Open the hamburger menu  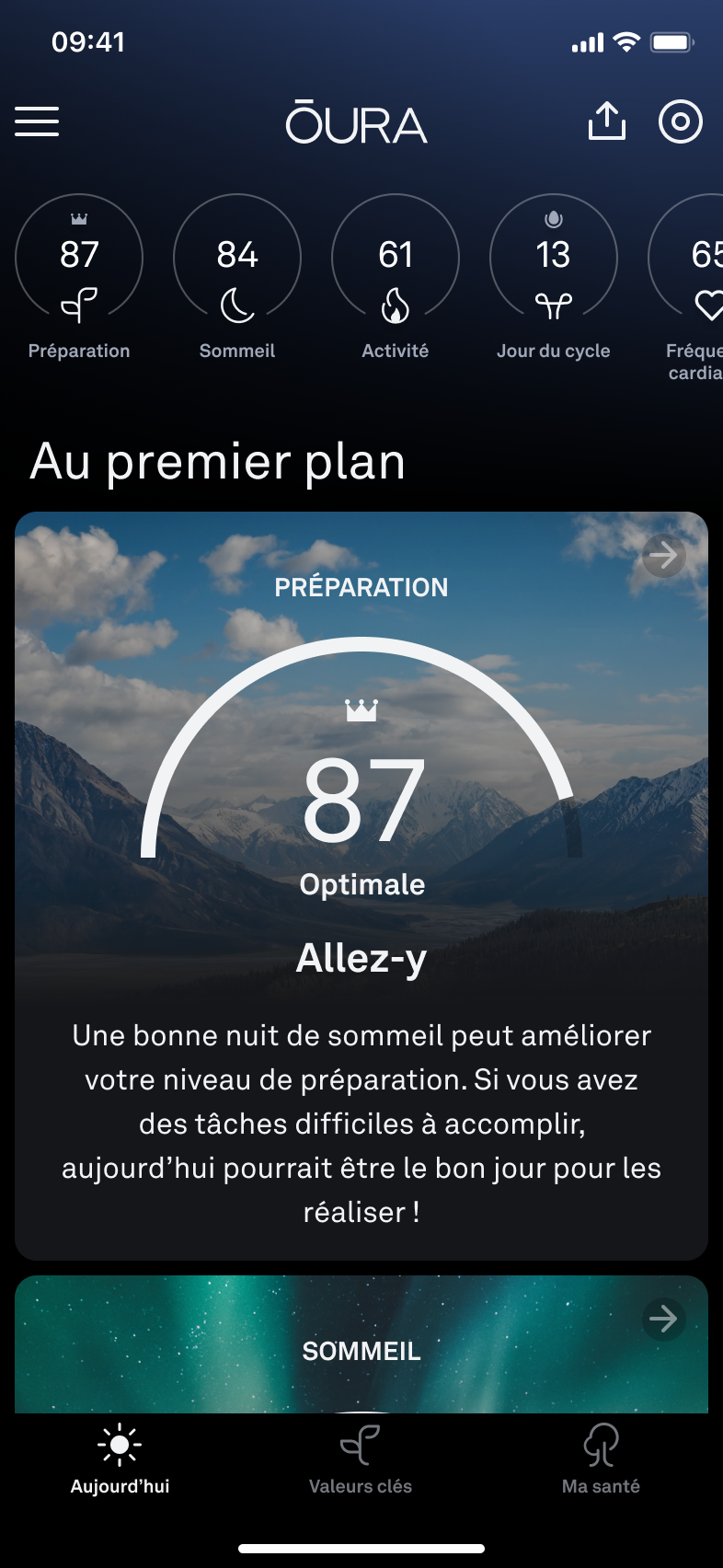37,121
